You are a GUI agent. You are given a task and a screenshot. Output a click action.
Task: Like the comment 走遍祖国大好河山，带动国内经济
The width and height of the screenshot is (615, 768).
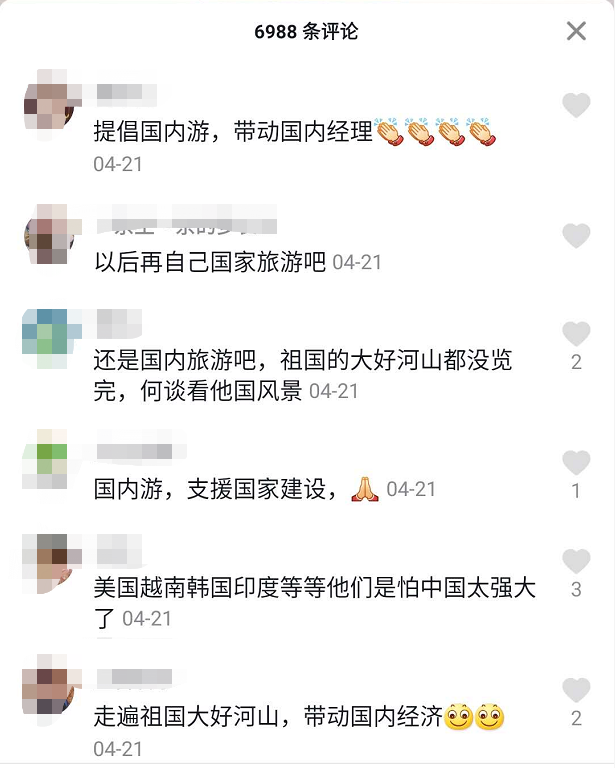[x=576, y=689]
